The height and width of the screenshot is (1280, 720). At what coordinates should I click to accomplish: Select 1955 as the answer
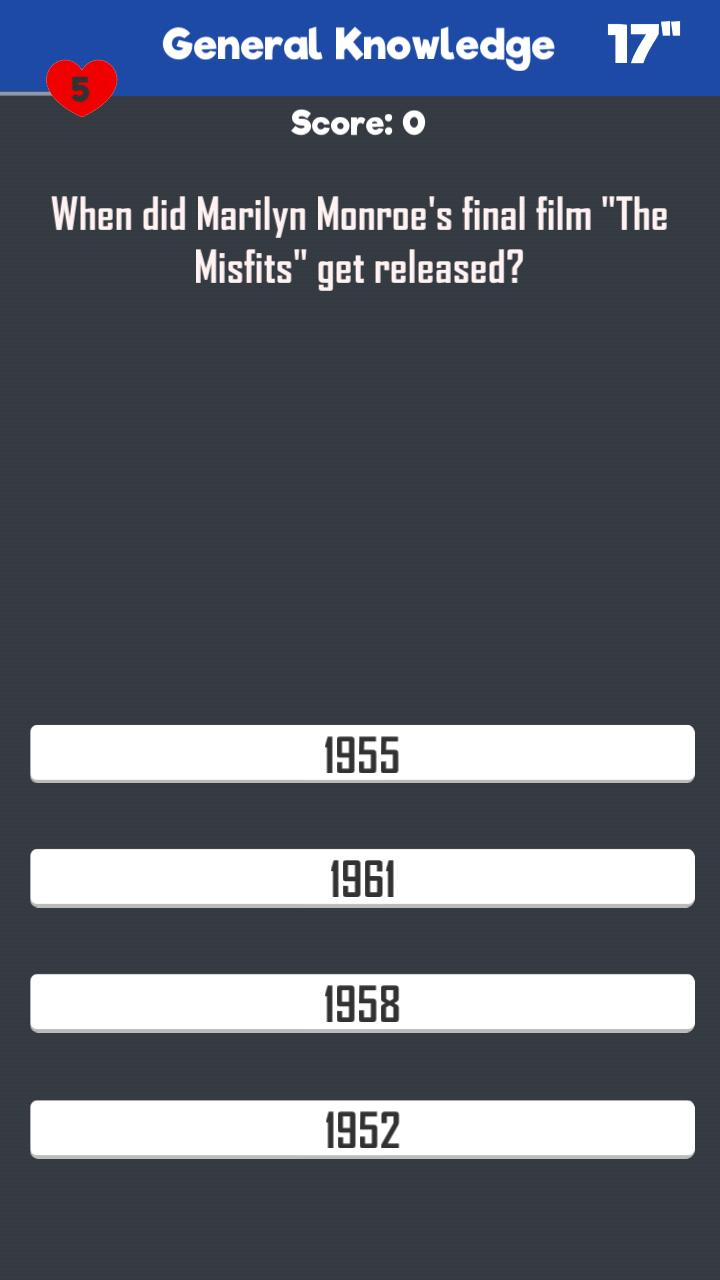[361, 754]
